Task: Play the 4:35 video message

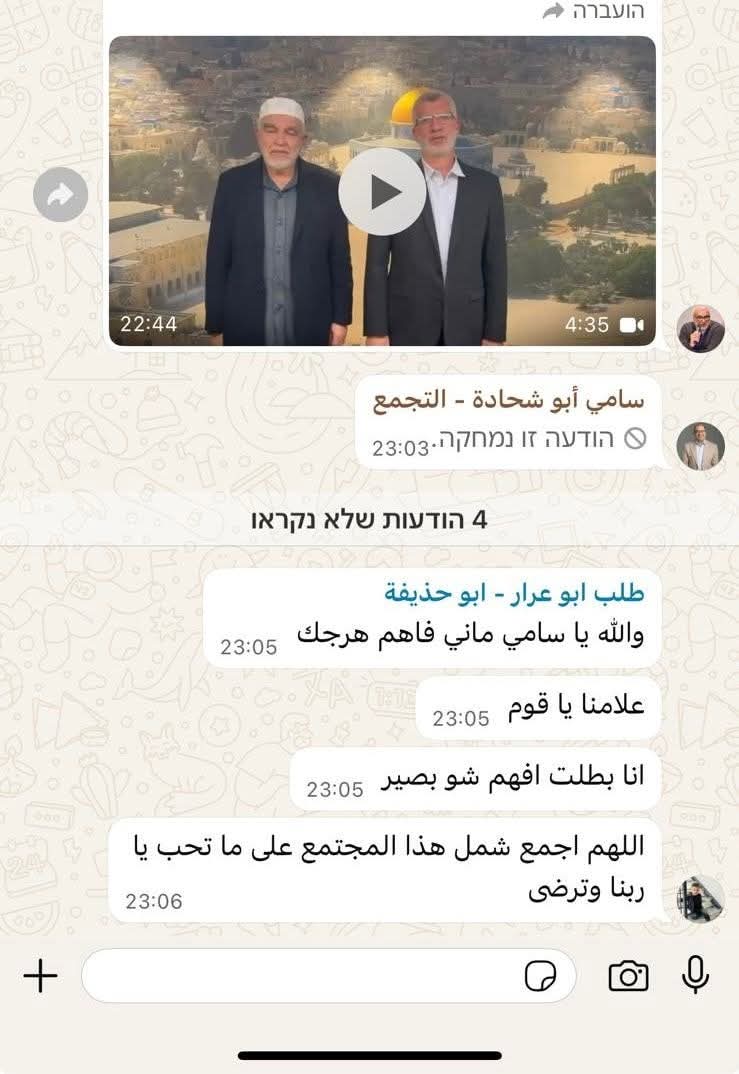Action: click(382, 192)
